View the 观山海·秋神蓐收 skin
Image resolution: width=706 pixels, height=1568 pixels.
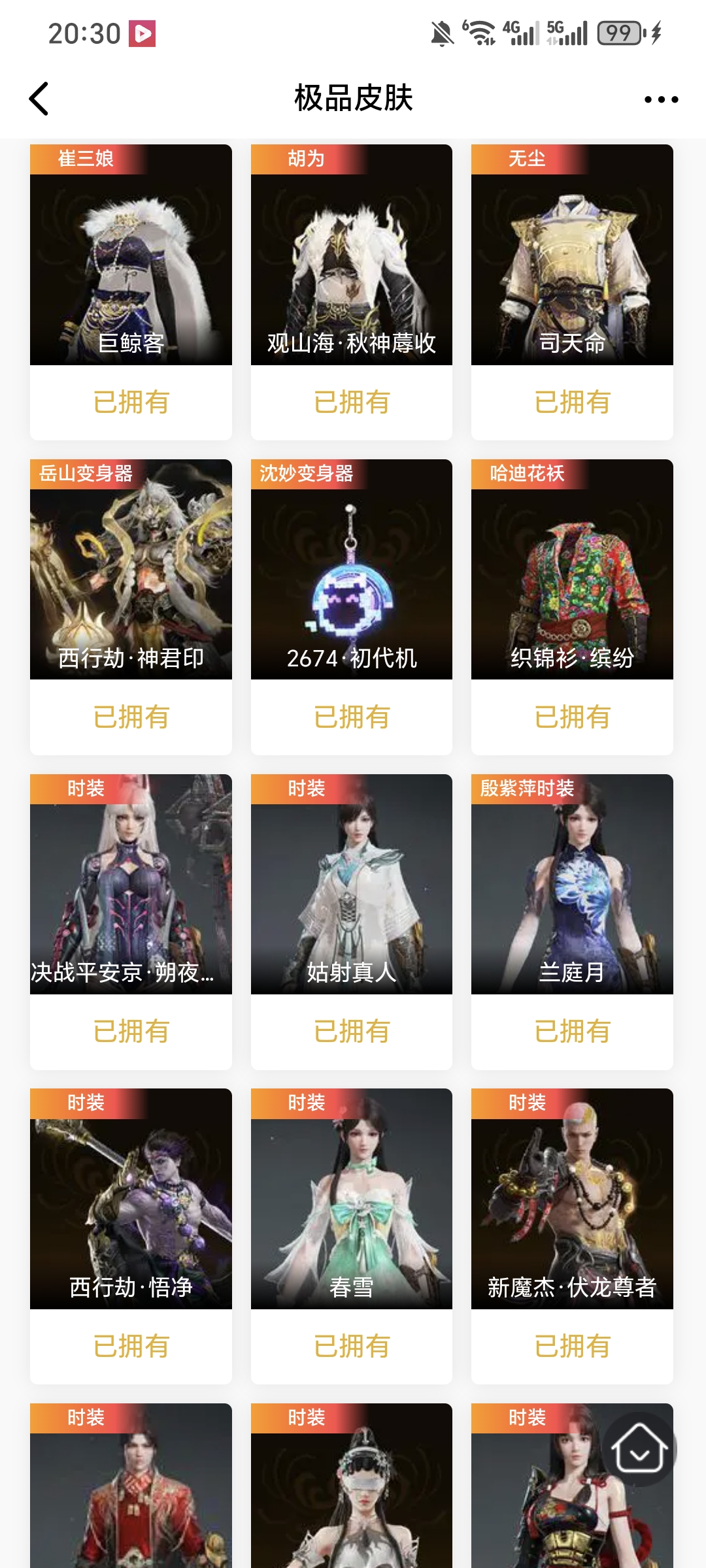pos(352,261)
